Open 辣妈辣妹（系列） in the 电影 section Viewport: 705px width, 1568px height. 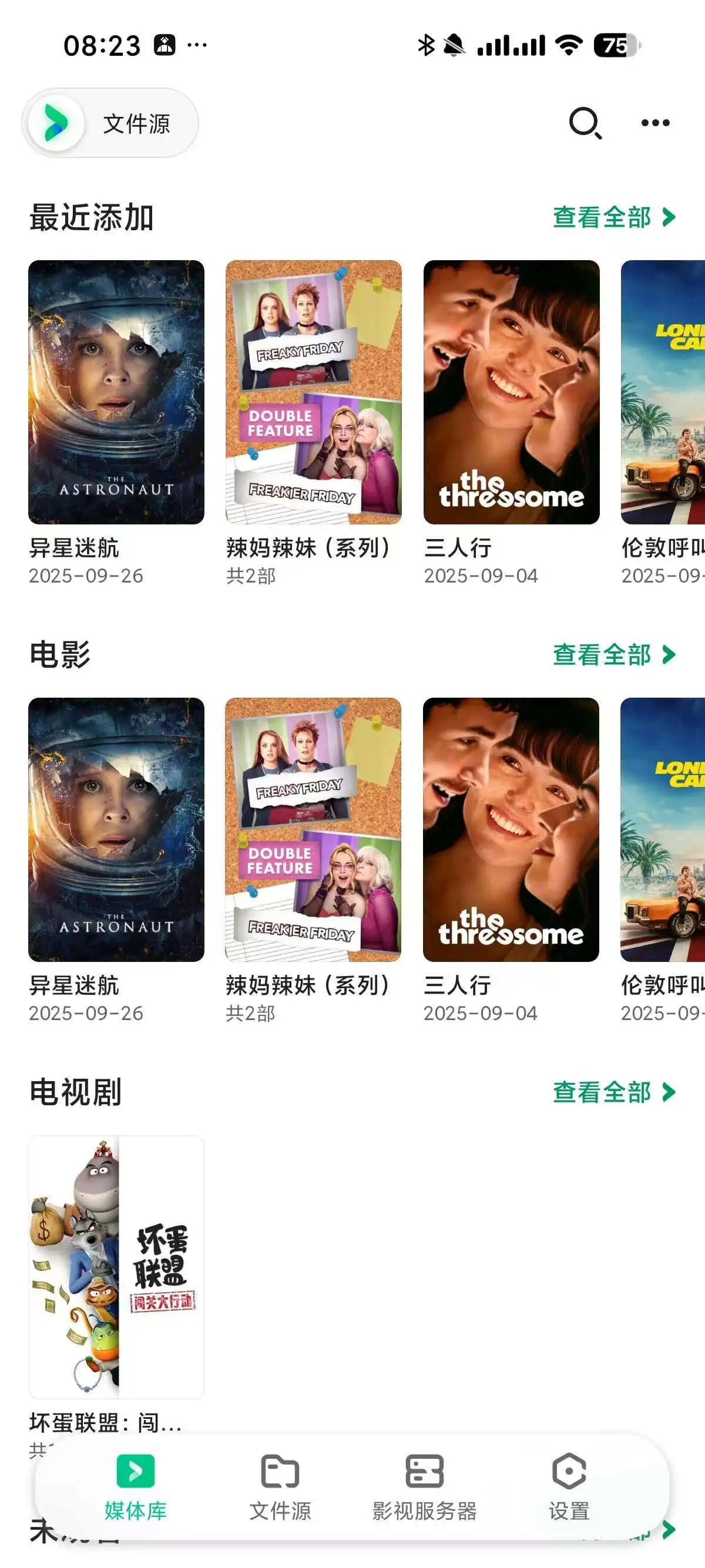click(314, 830)
